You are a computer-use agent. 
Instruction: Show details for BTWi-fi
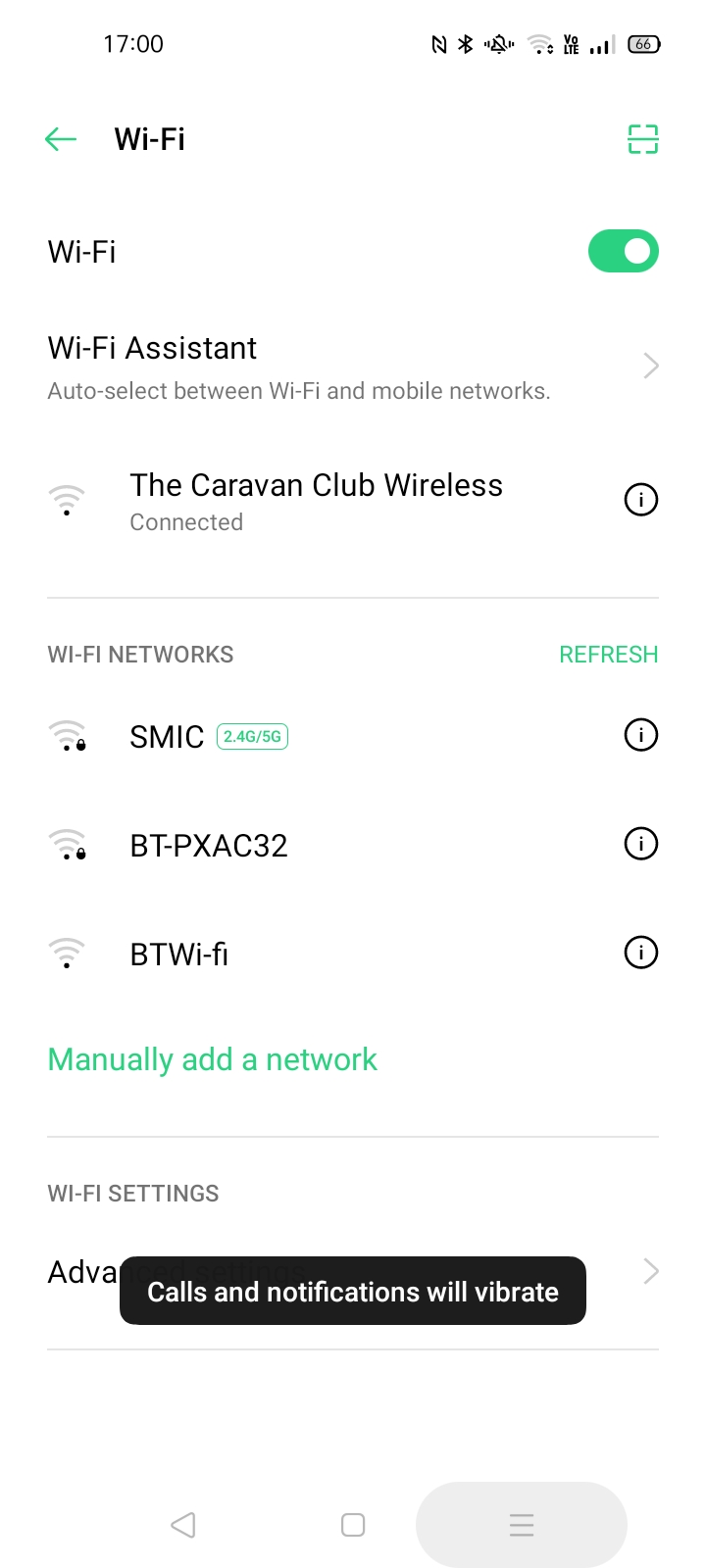pyautogui.click(x=641, y=953)
